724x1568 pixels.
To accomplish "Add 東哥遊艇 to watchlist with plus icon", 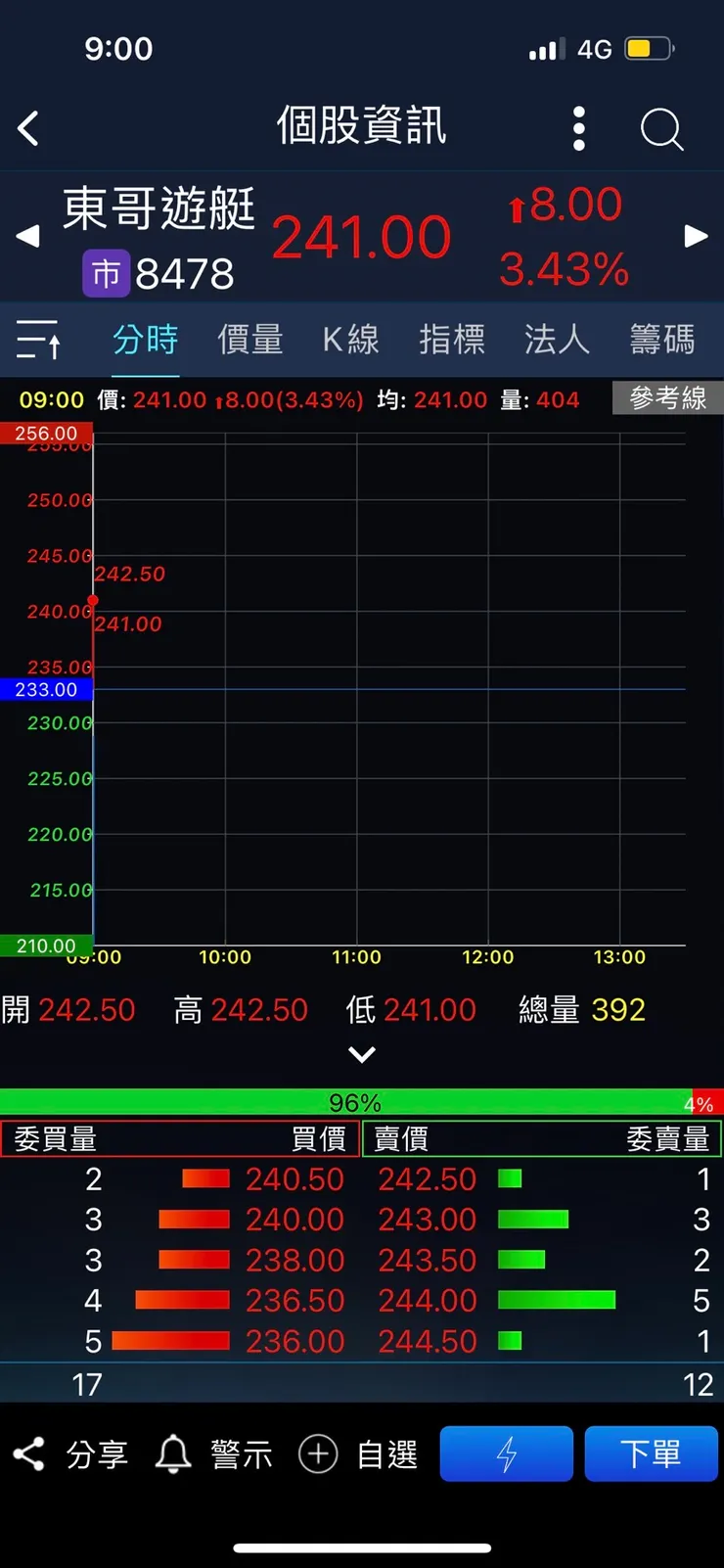I will pyautogui.click(x=317, y=1453).
